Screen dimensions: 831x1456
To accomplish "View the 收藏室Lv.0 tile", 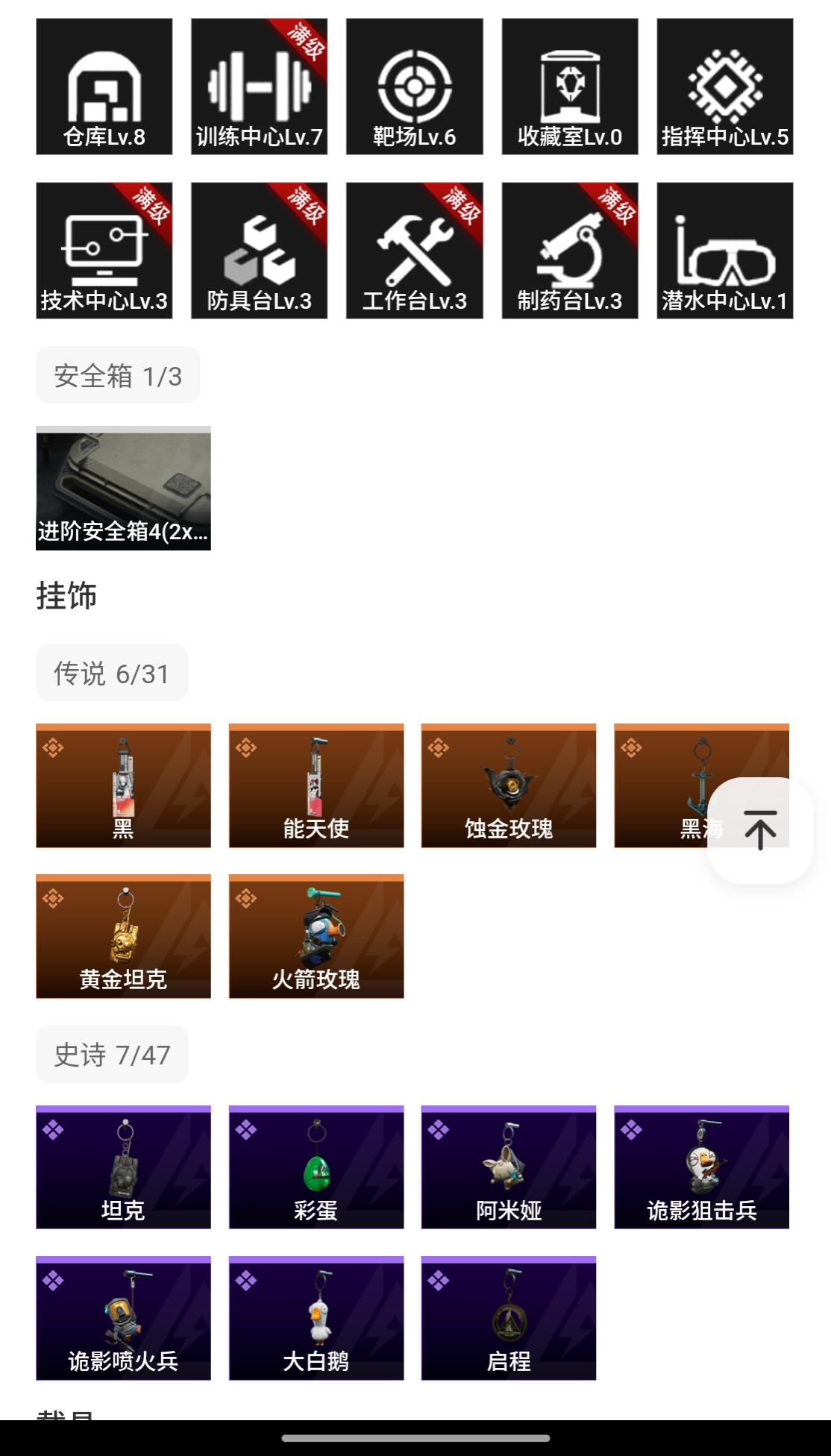I will pyautogui.click(x=570, y=87).
